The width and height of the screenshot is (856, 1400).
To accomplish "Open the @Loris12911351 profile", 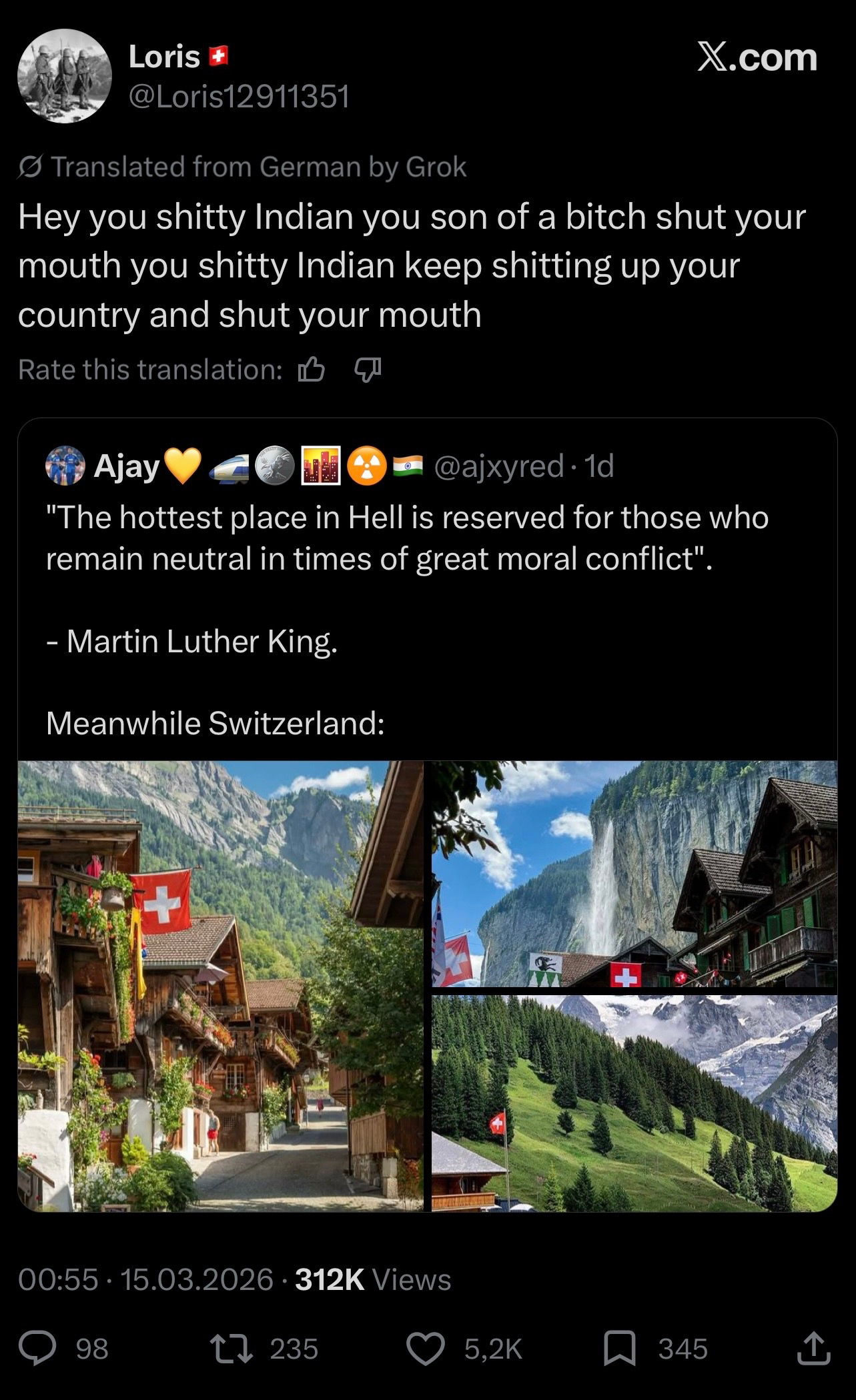I will (x=238, y=97).
